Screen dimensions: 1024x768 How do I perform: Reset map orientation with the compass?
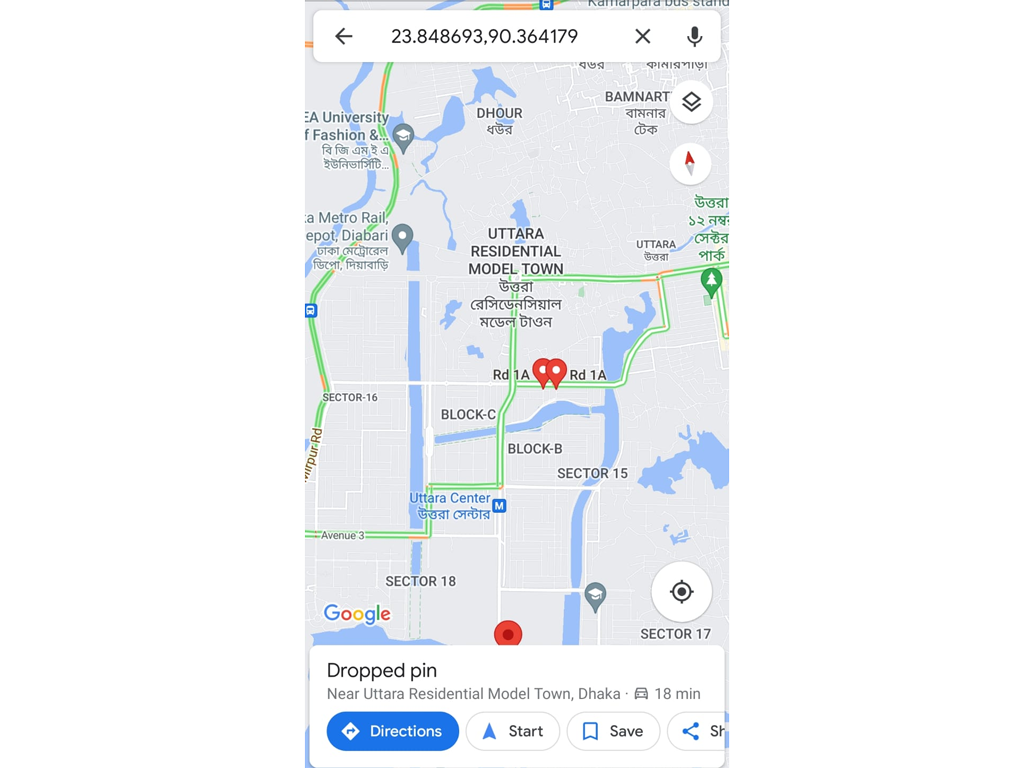tap(689, 164)
